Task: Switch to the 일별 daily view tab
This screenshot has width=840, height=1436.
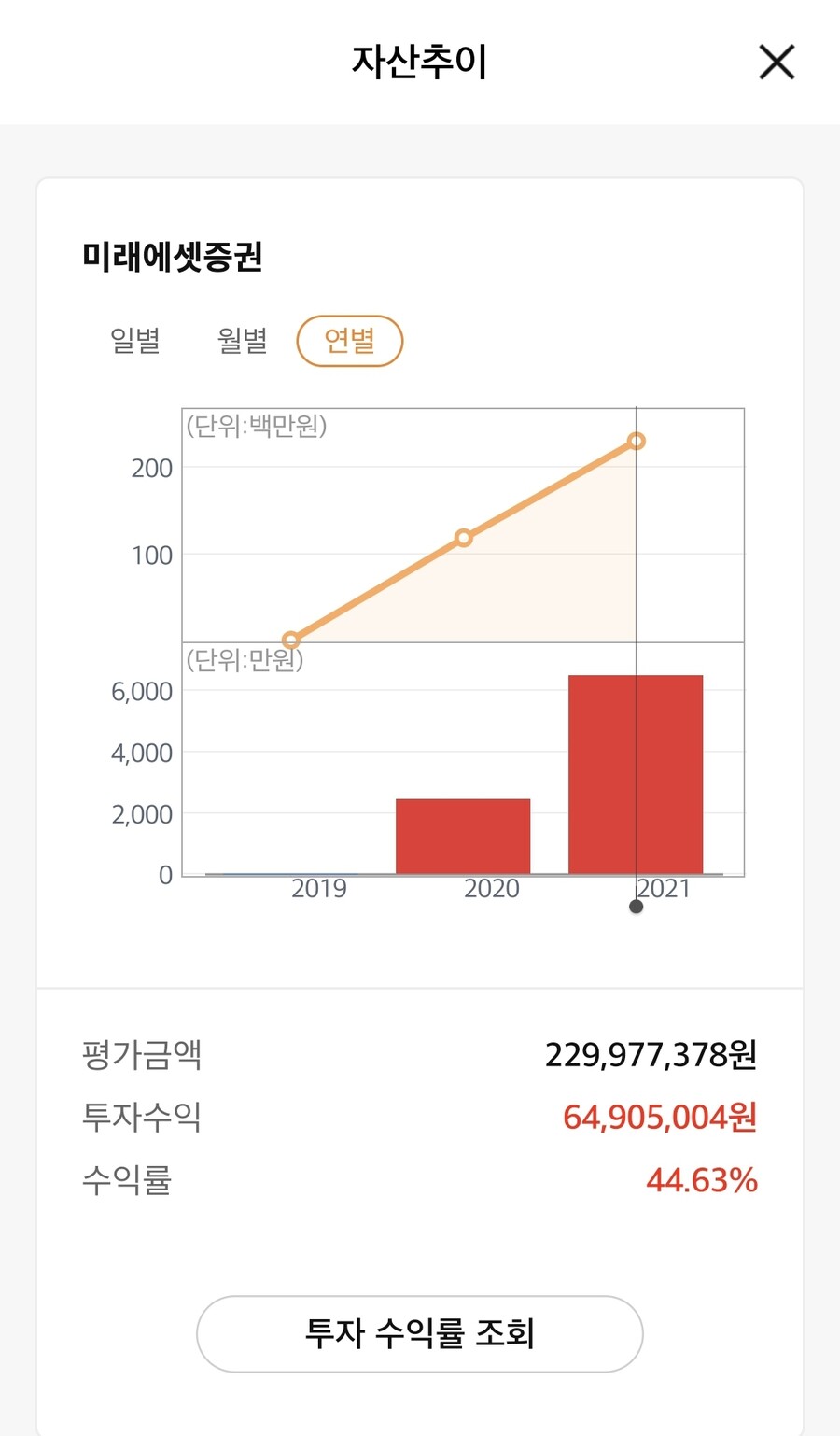Action: click(x=136, y=341)
